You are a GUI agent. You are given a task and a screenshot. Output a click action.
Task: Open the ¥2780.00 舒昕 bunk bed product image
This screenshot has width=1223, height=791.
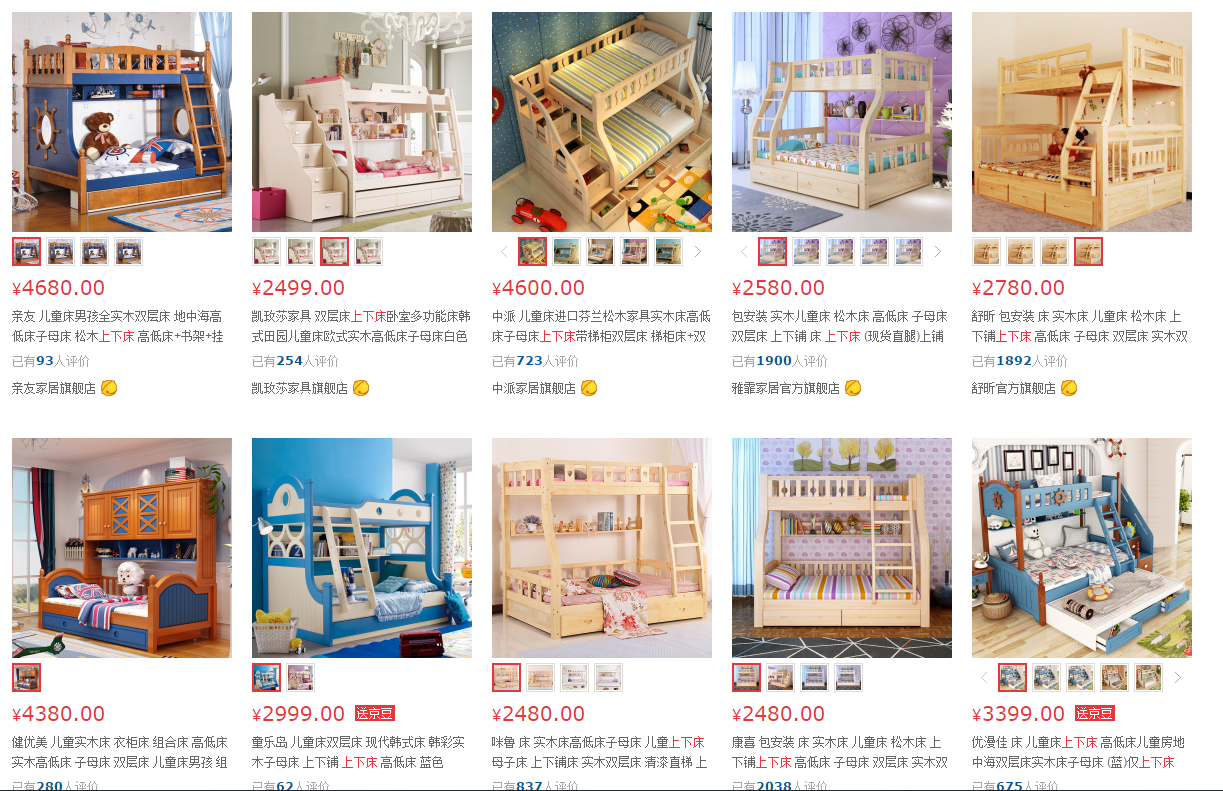(1081, 122)
